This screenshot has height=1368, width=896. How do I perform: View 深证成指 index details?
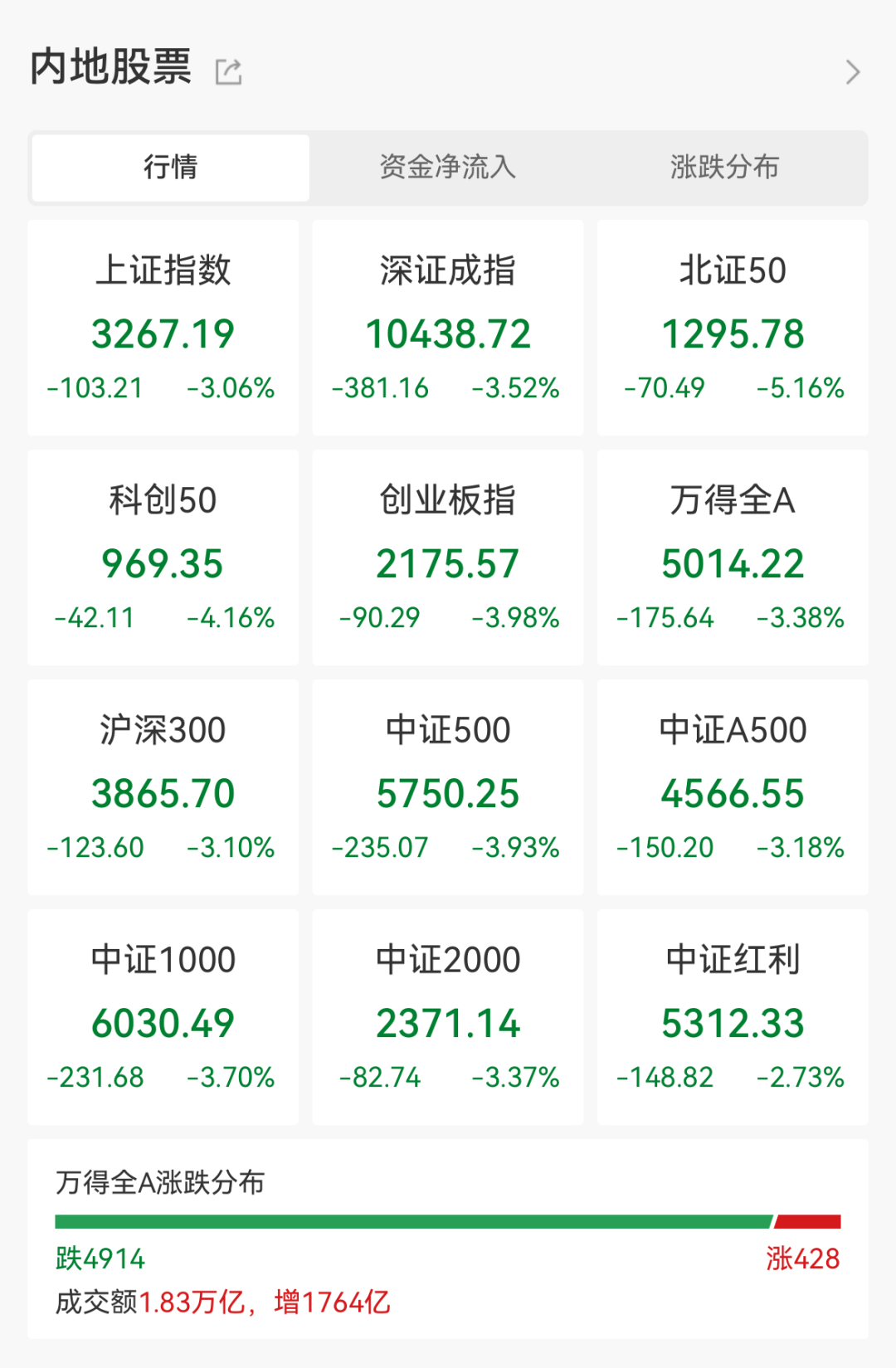click(448, 328)
